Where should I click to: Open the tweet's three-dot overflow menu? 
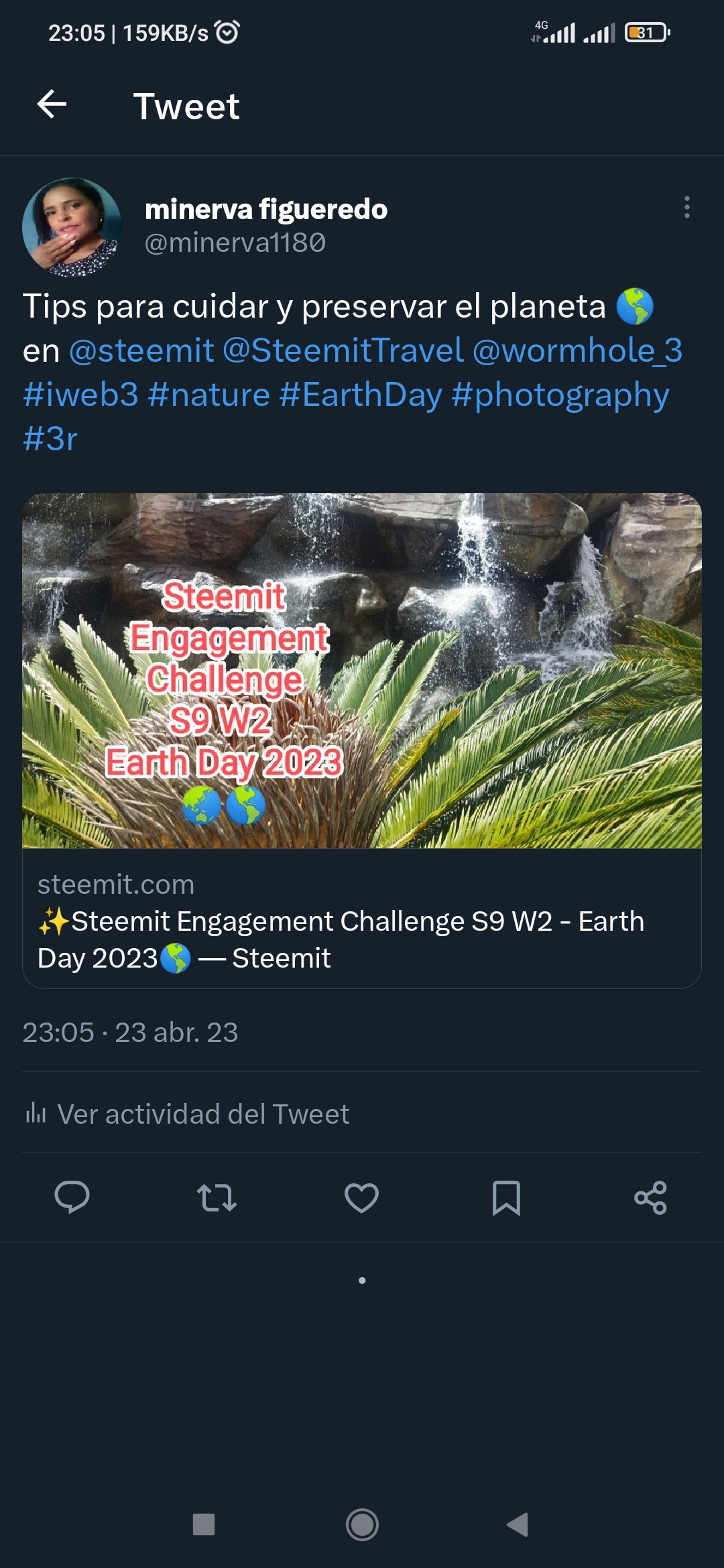click(686, 207)
